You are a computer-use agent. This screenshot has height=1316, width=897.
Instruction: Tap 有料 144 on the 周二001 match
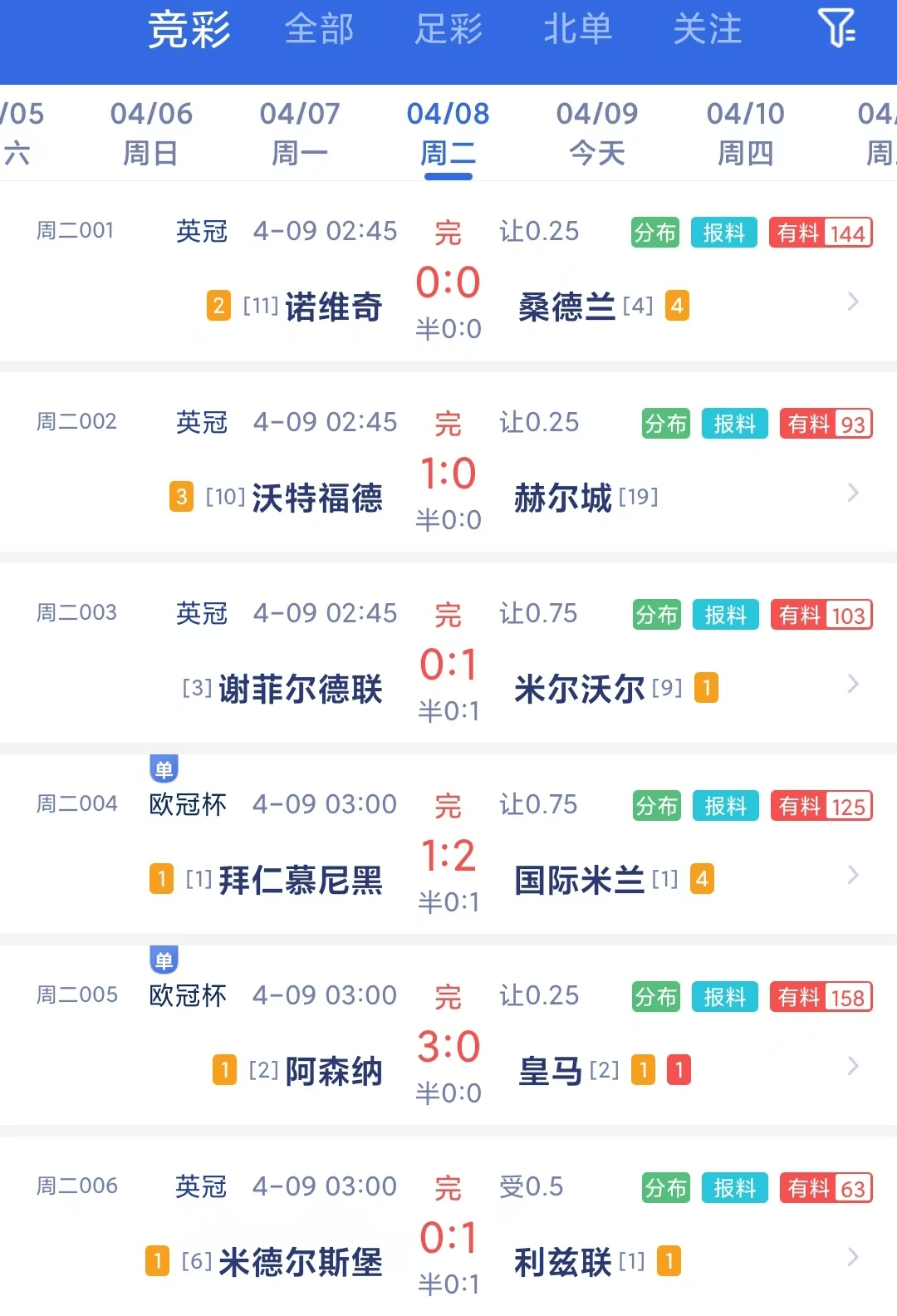click(821, 233)
